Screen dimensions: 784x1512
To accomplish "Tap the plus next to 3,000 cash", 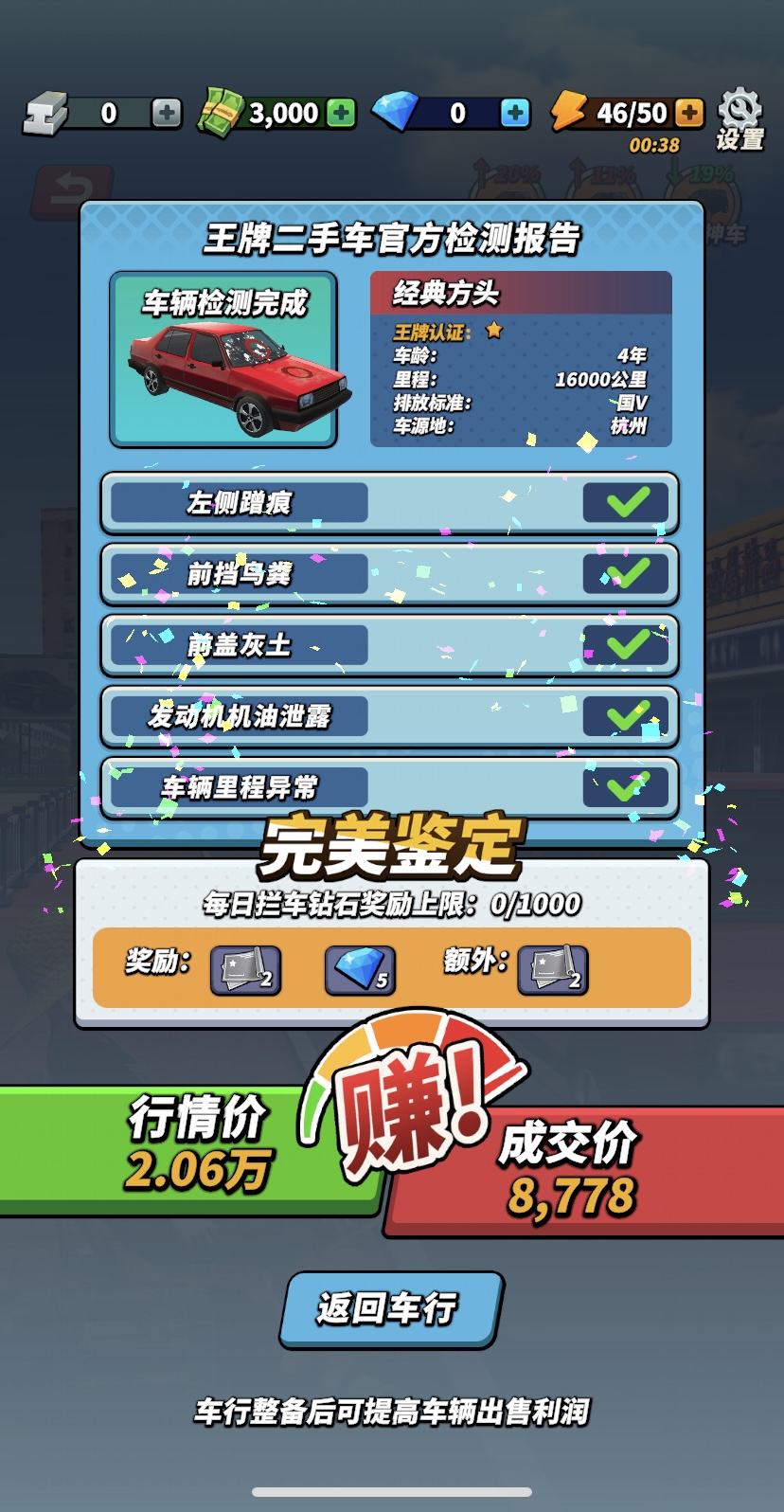I will click(341, 114).
